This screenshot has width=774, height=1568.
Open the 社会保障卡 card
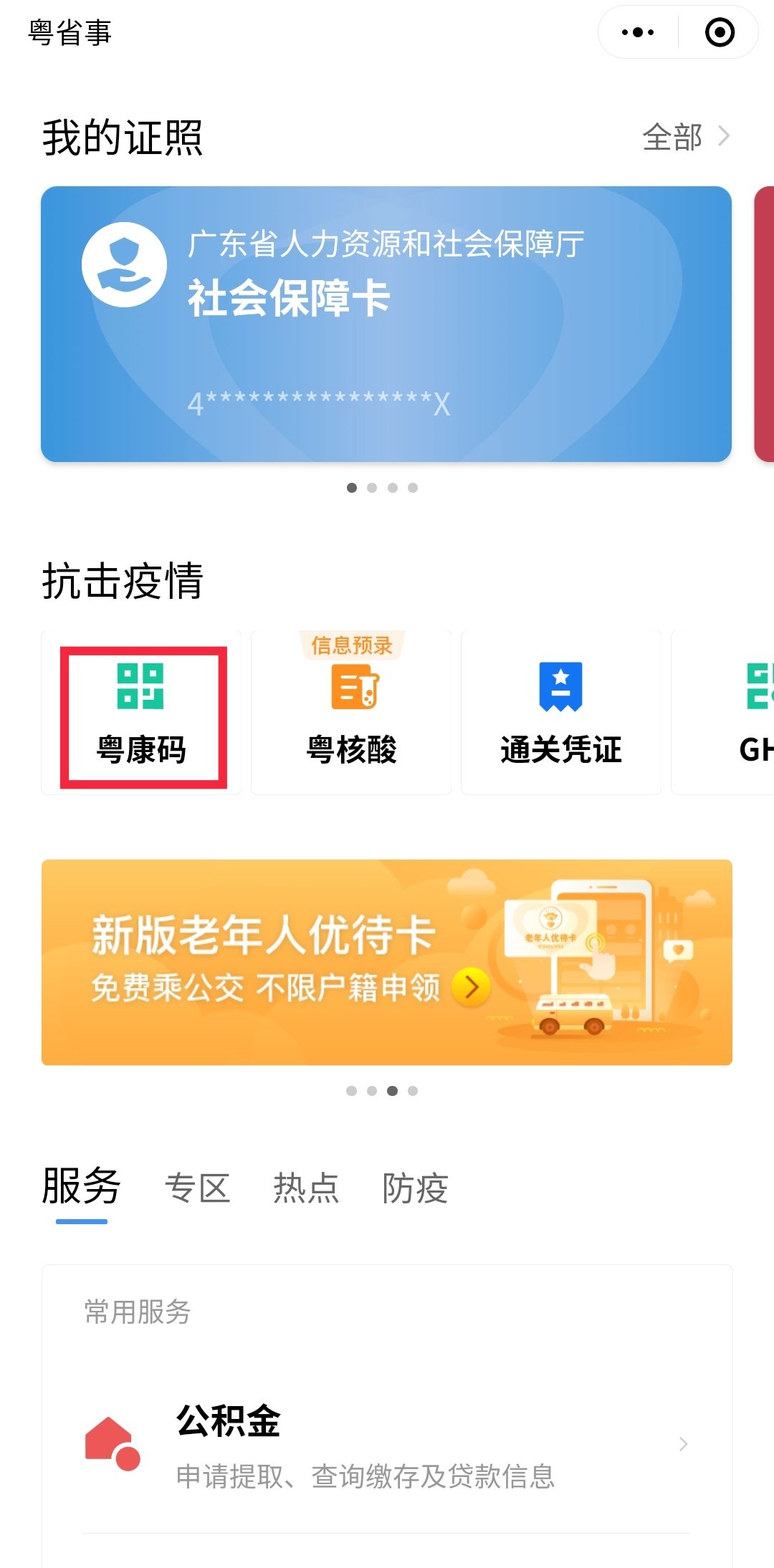pyautogui.click(x=386, y=324)
